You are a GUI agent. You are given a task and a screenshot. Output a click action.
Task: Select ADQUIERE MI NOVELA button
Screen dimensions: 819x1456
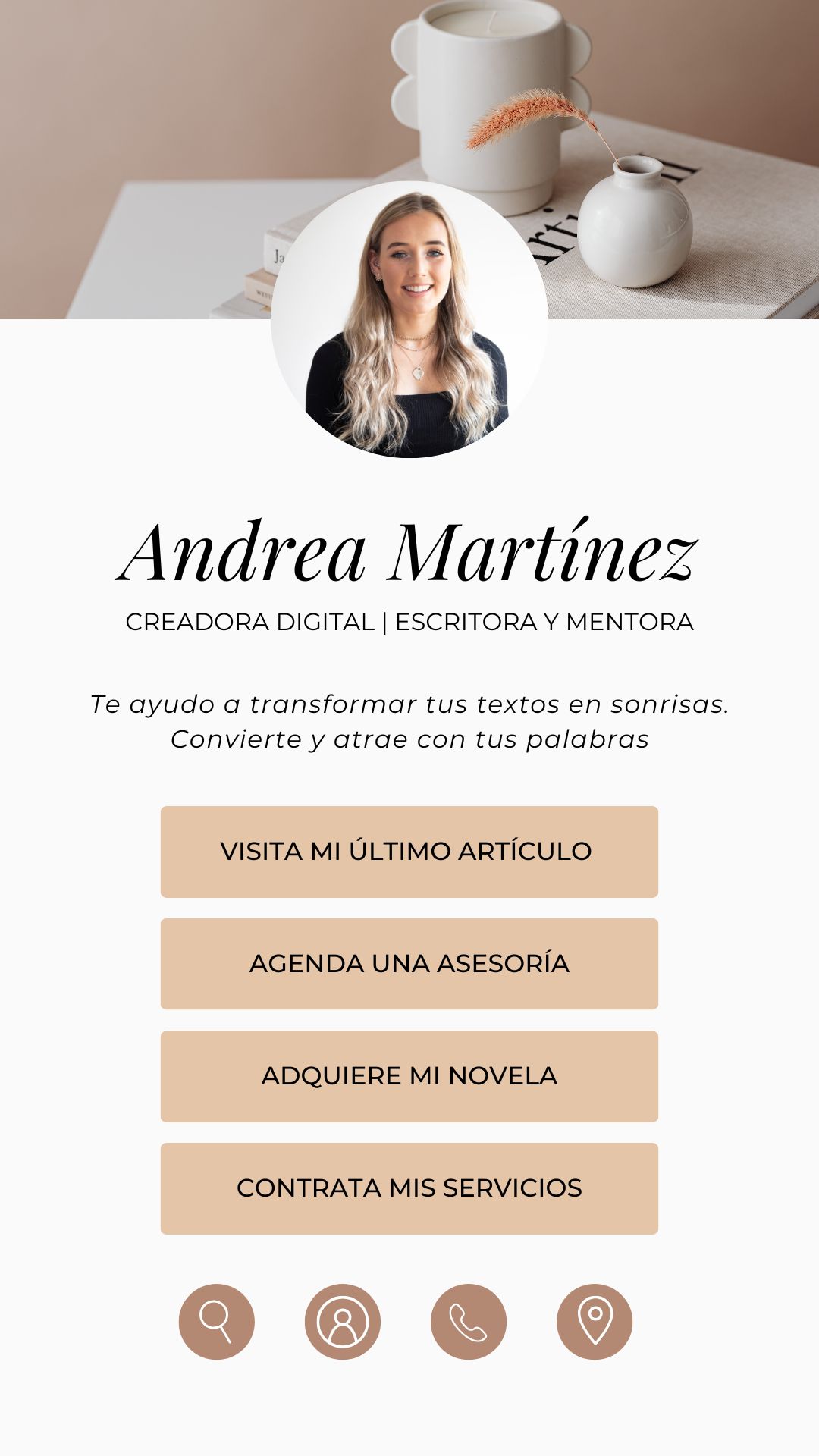409,1076
